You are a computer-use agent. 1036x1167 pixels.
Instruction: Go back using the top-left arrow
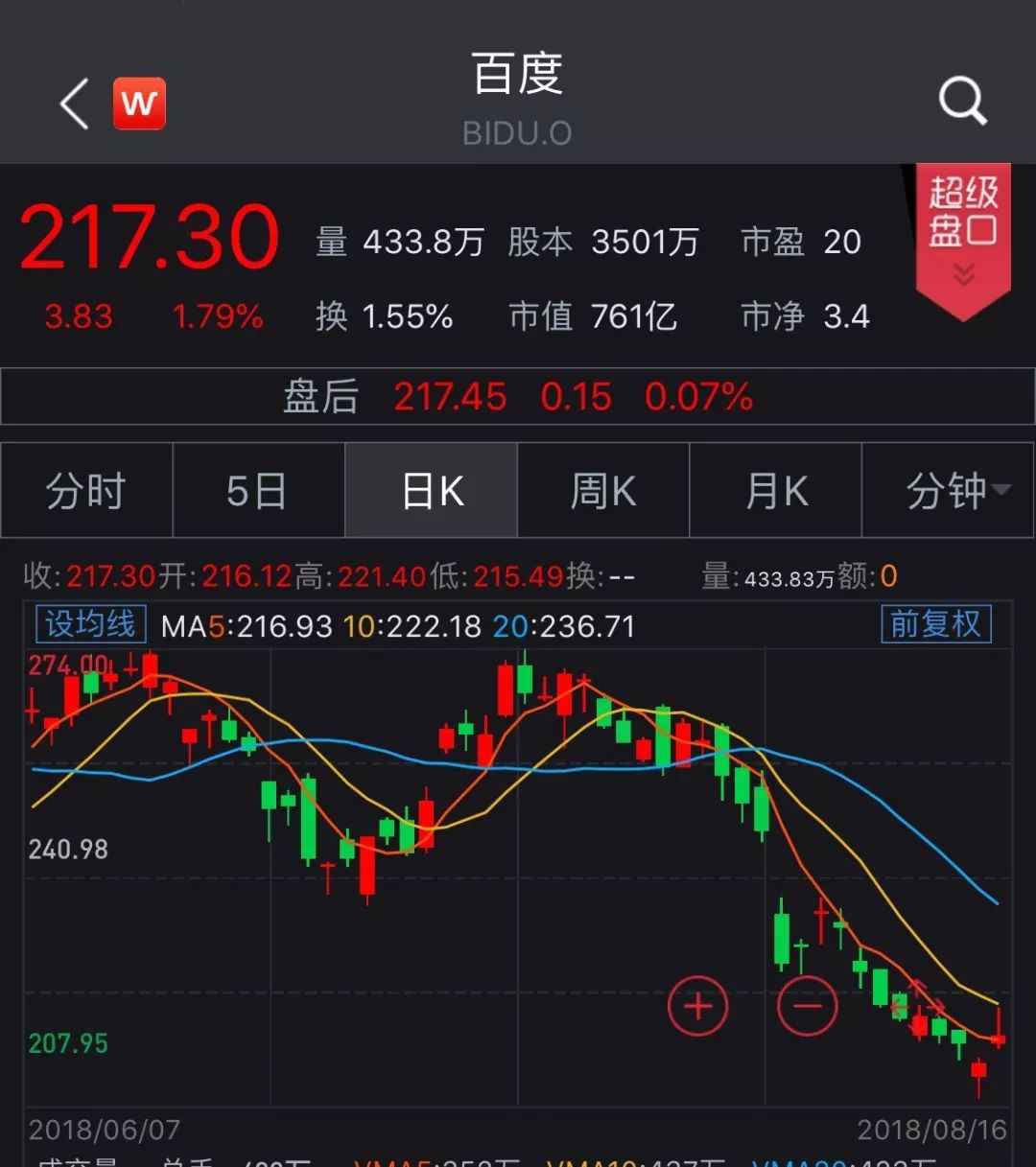[x=75, y=103]
